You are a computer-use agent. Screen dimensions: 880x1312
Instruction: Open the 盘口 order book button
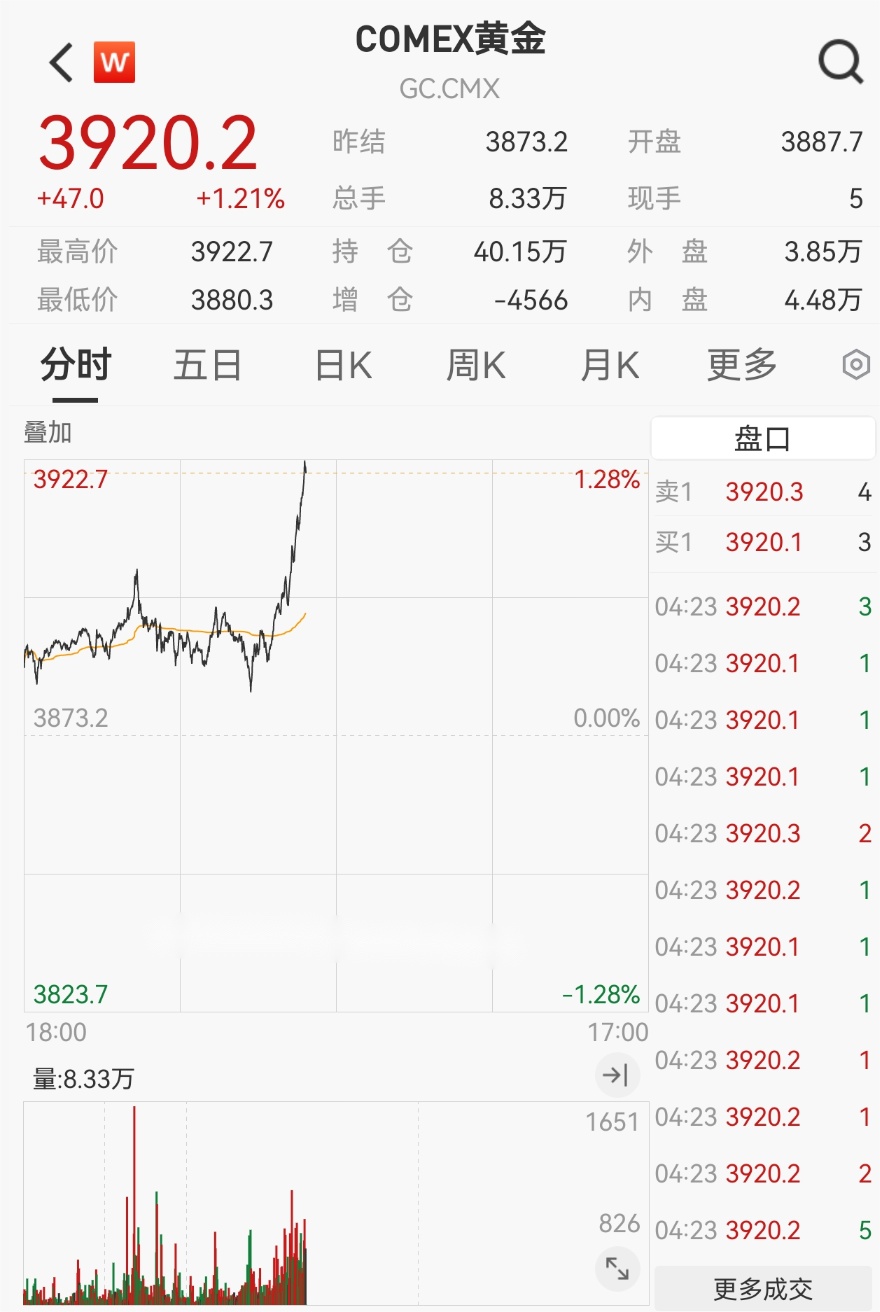tap(763, 439)
